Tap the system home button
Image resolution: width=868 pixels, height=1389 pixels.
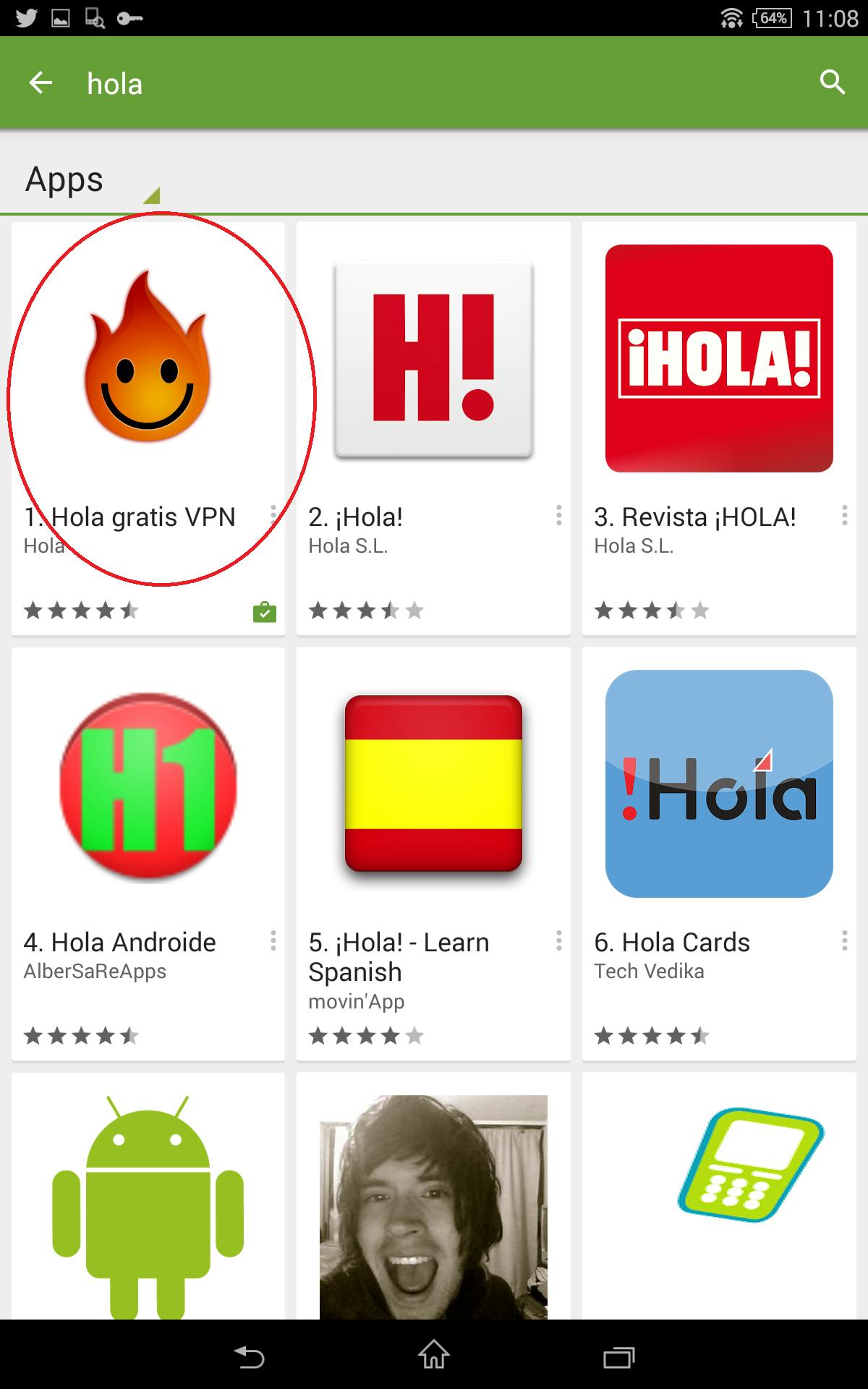434,1356
